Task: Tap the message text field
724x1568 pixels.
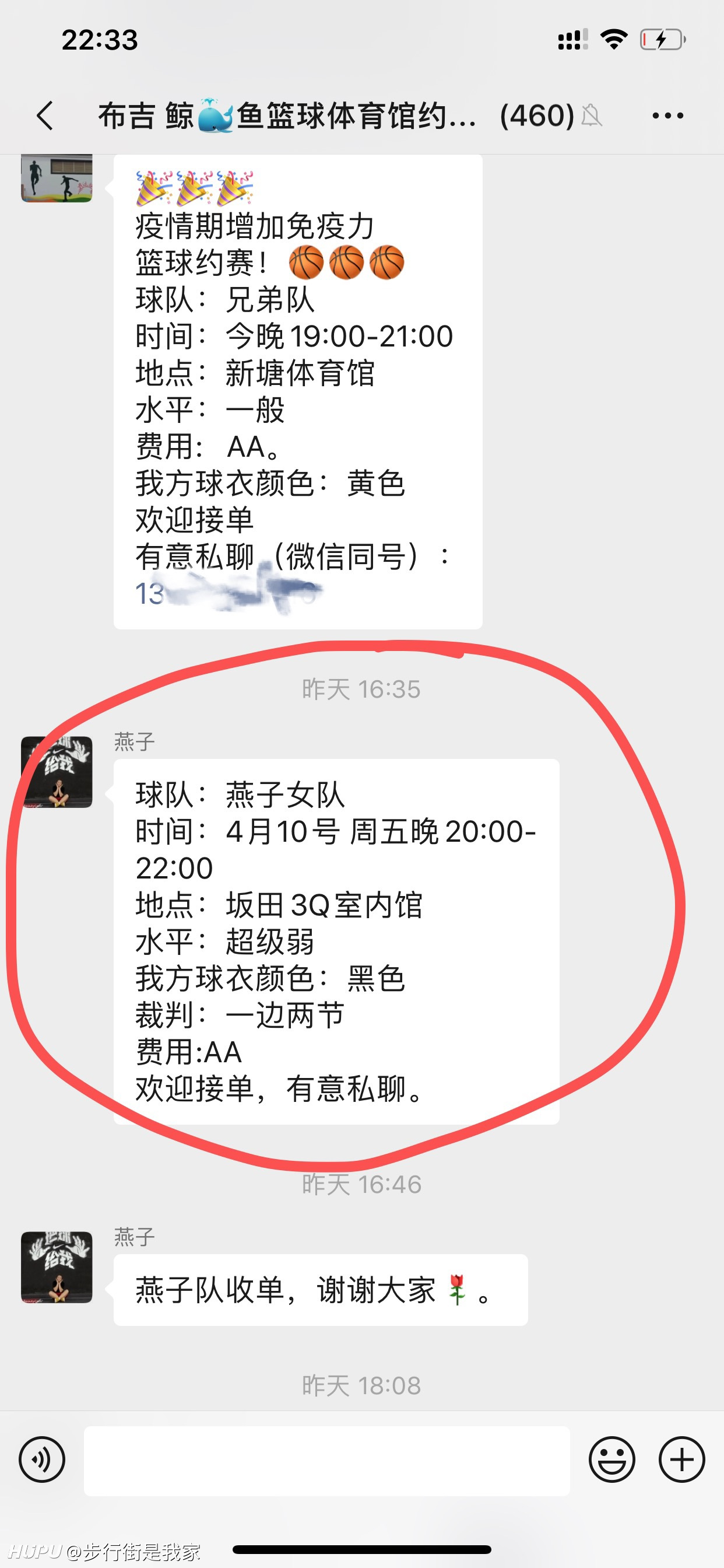Action: (x=326, y=1460)
